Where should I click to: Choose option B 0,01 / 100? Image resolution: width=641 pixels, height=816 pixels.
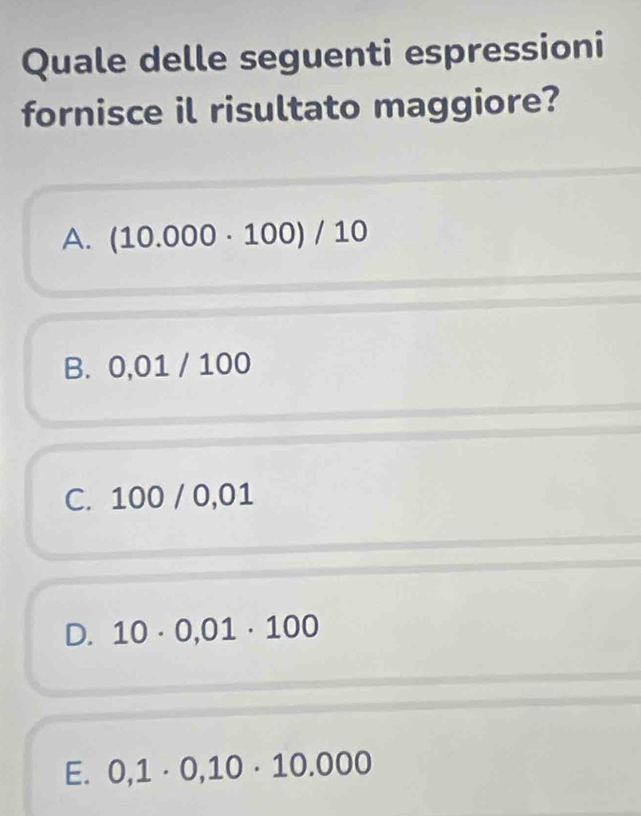point(155,365)
